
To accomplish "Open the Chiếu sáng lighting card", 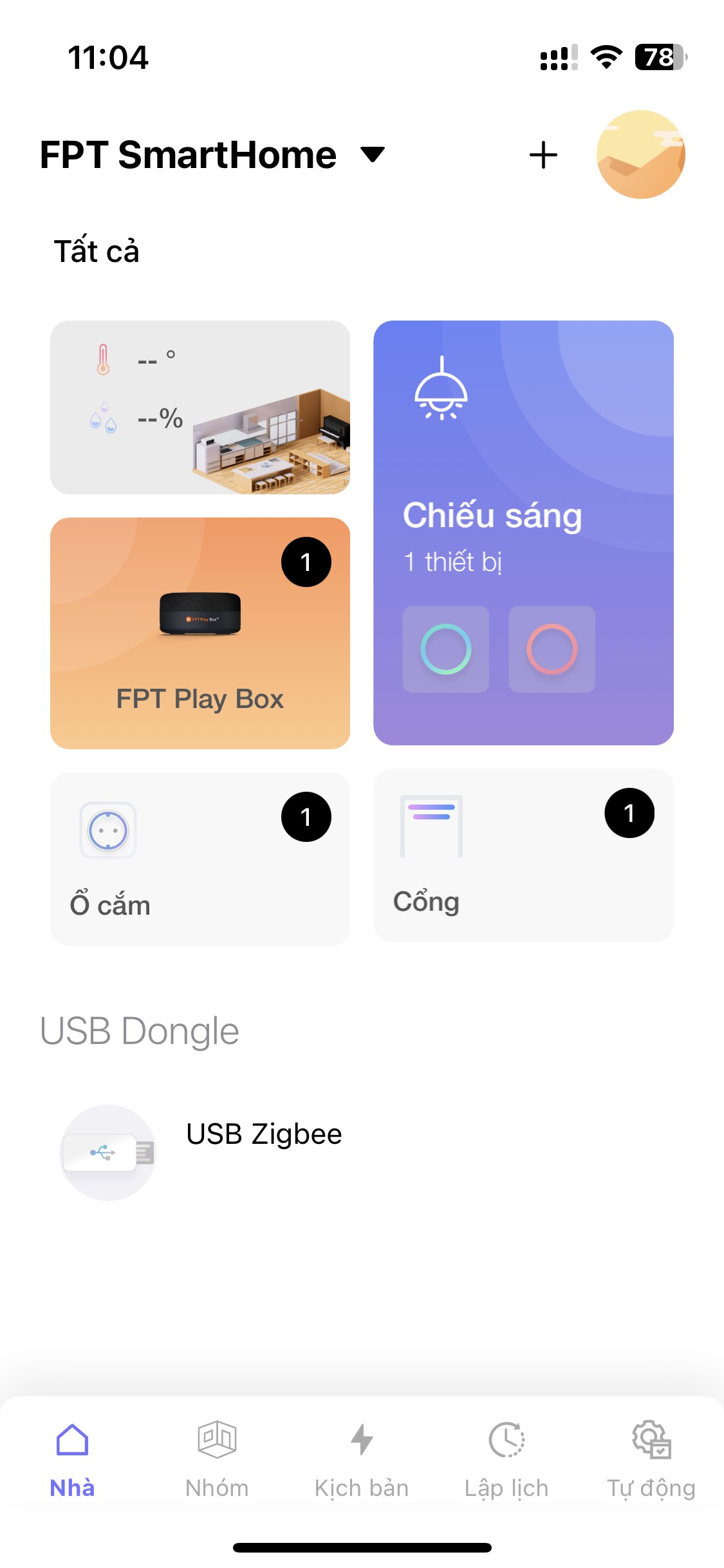I will tap(523, 533).
